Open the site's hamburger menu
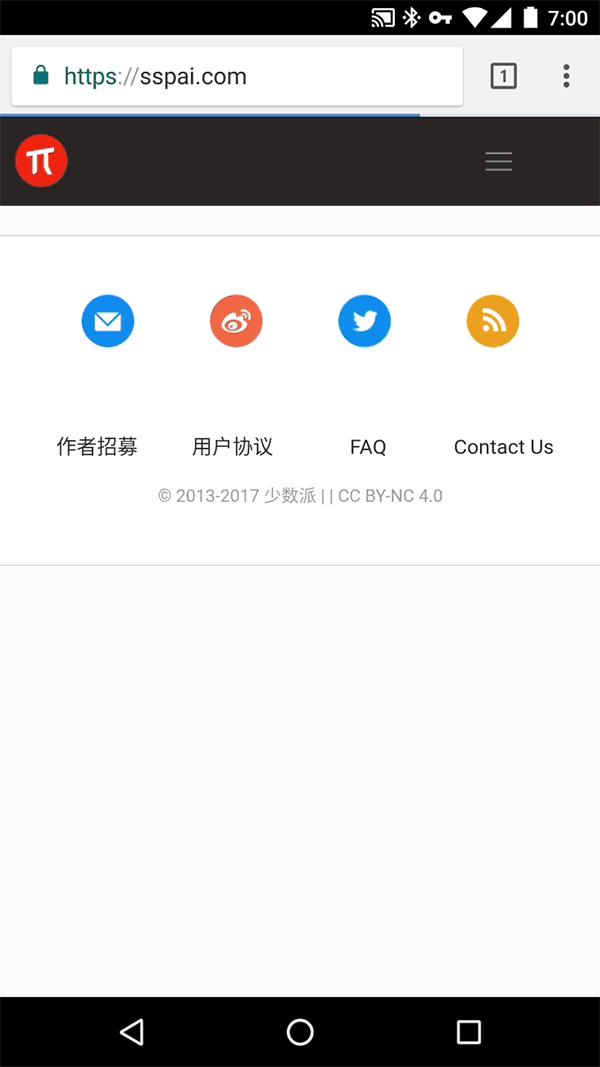The width and height of the screenshot is (600, 1067). coord(498,162)
